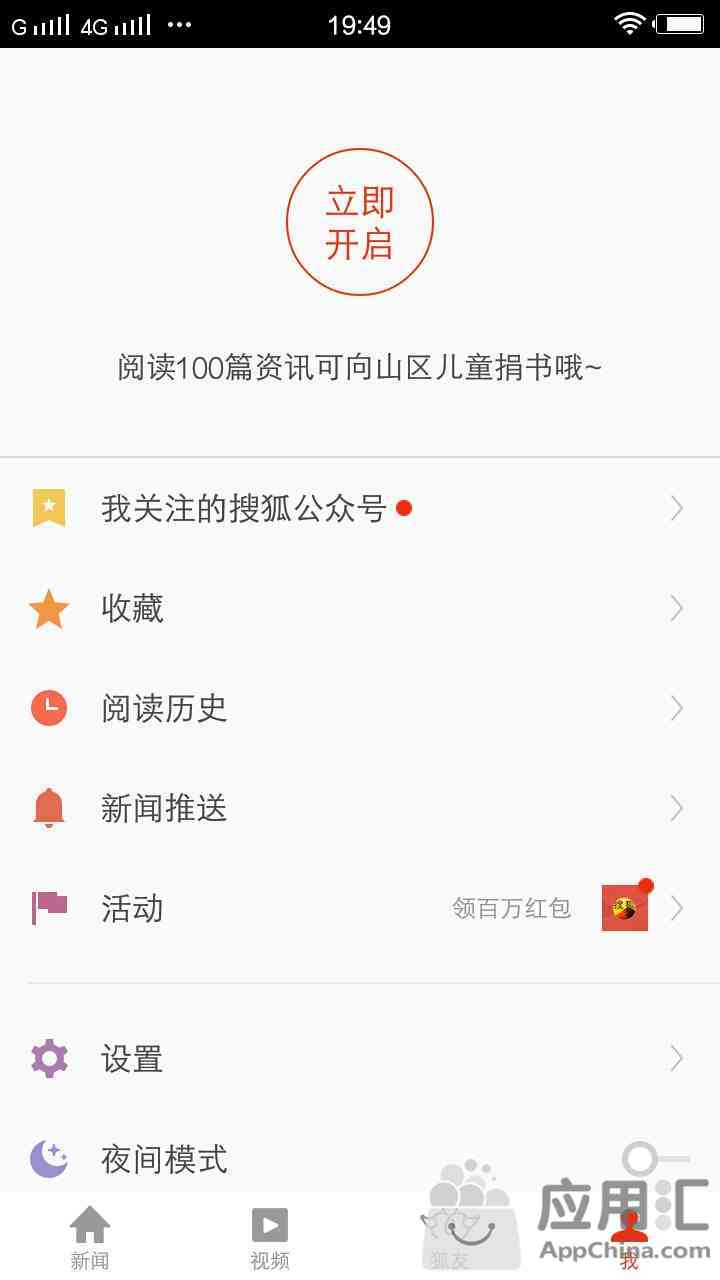Select the 我 profile tab
The image size is (720, 1280).
pyautogui.click(x=630, y=1237)
